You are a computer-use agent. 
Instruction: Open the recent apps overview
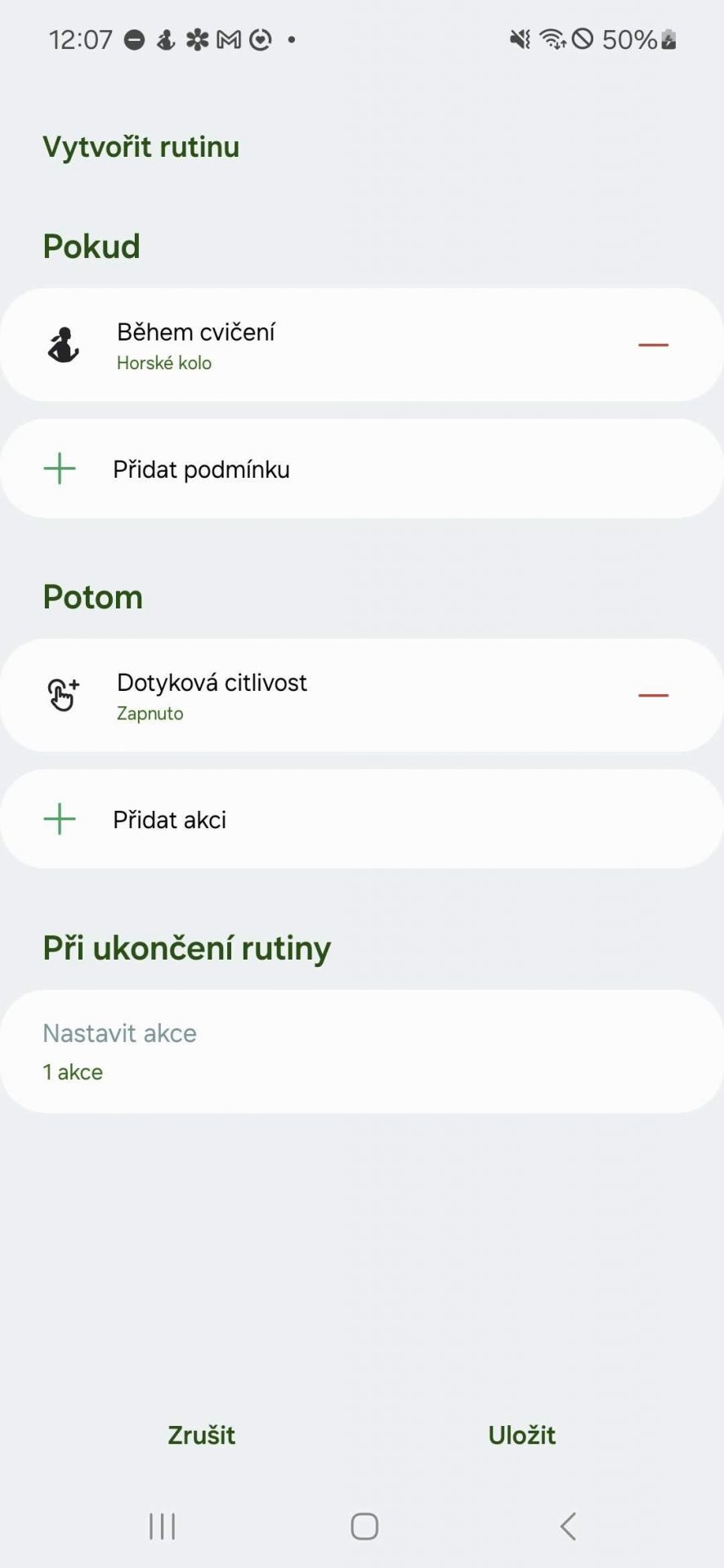162,1526
